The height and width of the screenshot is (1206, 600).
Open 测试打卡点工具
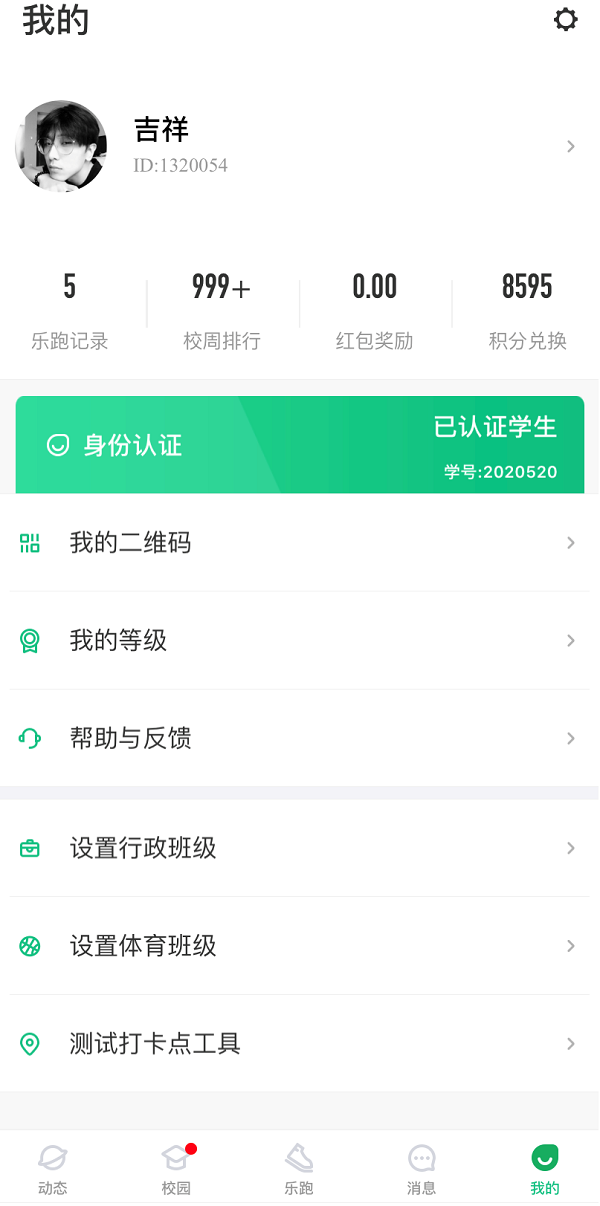(300, 1044)
